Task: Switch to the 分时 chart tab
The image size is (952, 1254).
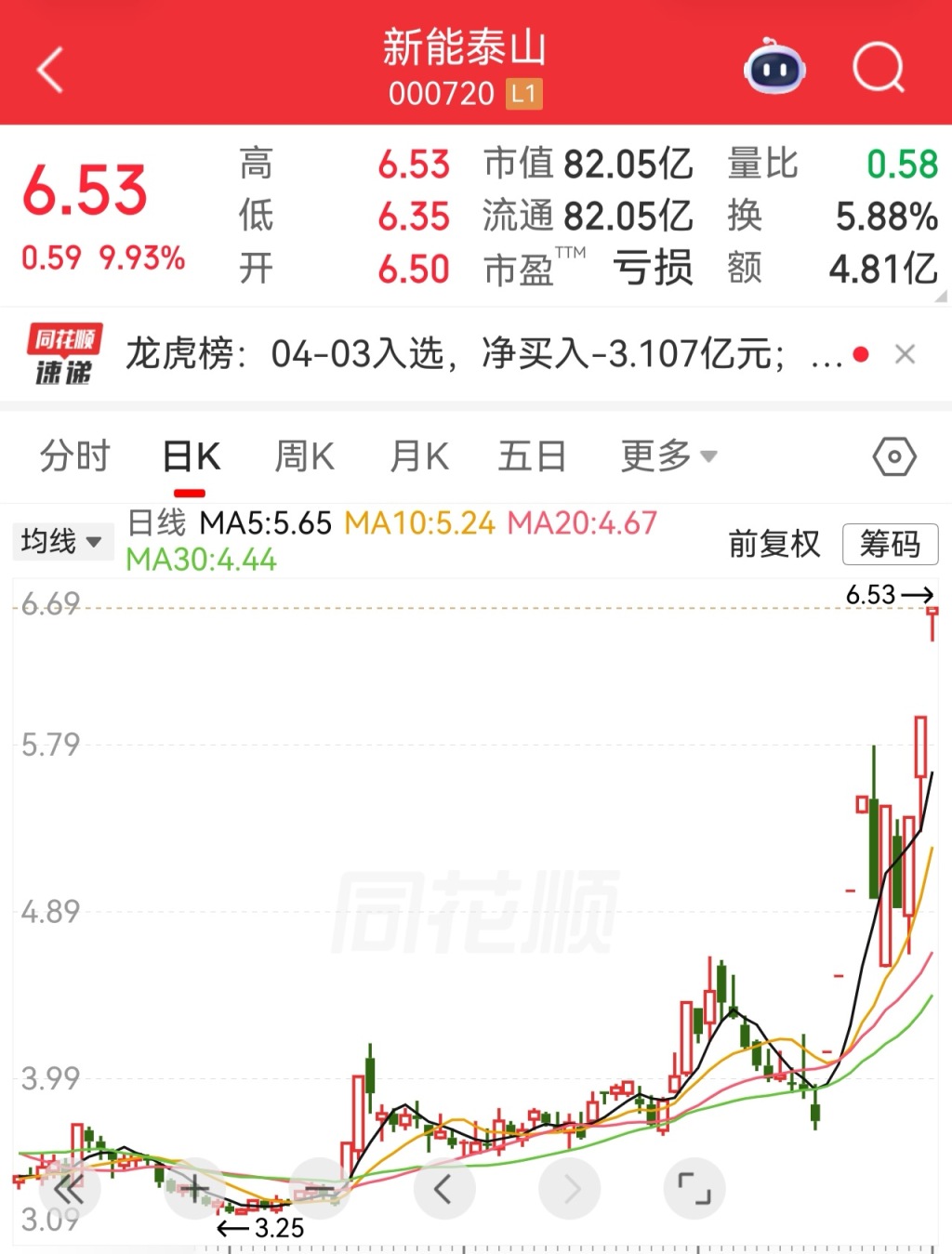Action: pos(74,456)
